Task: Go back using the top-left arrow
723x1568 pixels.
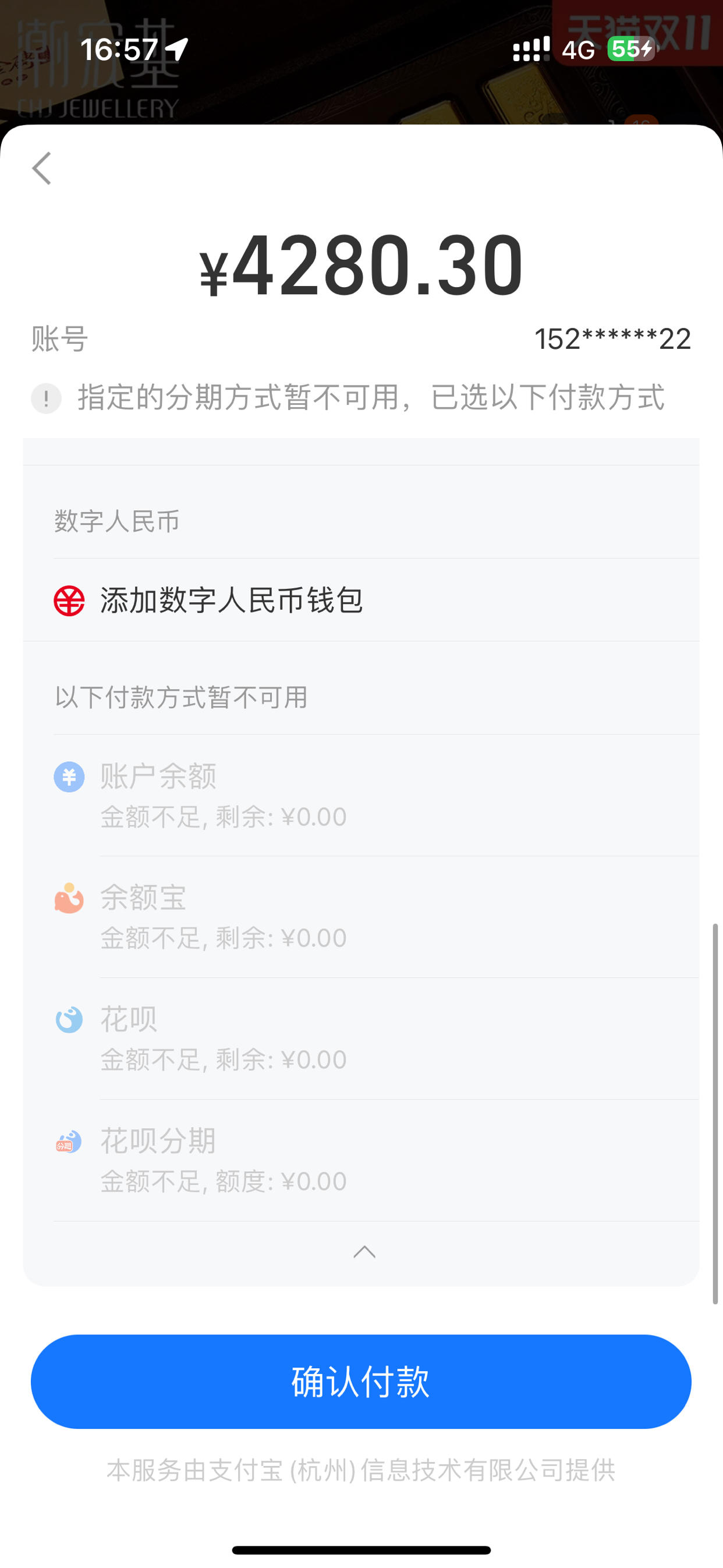Action: pyautogui.click(x=41, y=168)
